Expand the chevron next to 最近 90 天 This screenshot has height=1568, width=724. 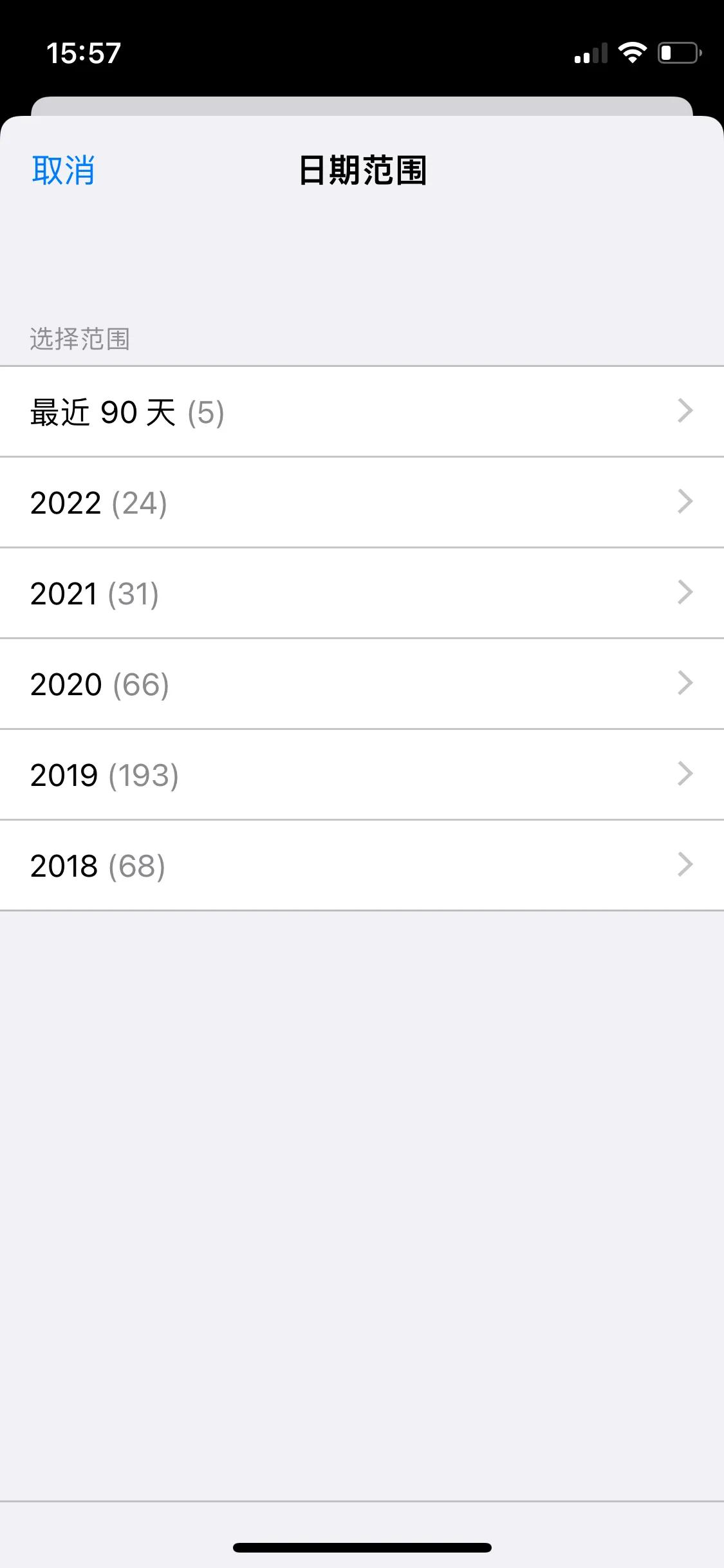[x=684, y=410]
